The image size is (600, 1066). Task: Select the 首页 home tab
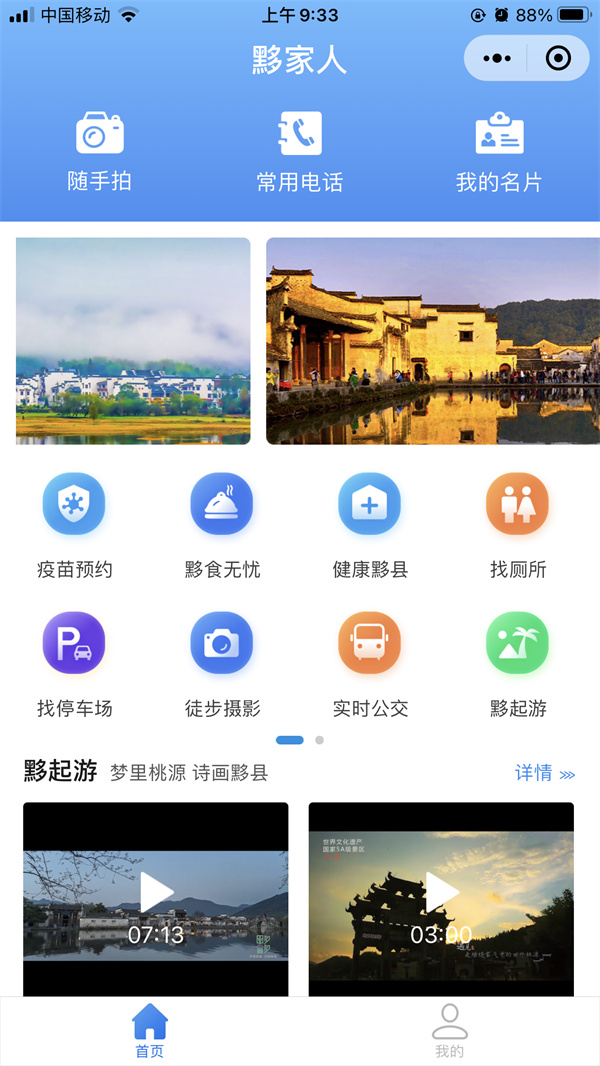pyautogui.click(x=150, y=1030)
